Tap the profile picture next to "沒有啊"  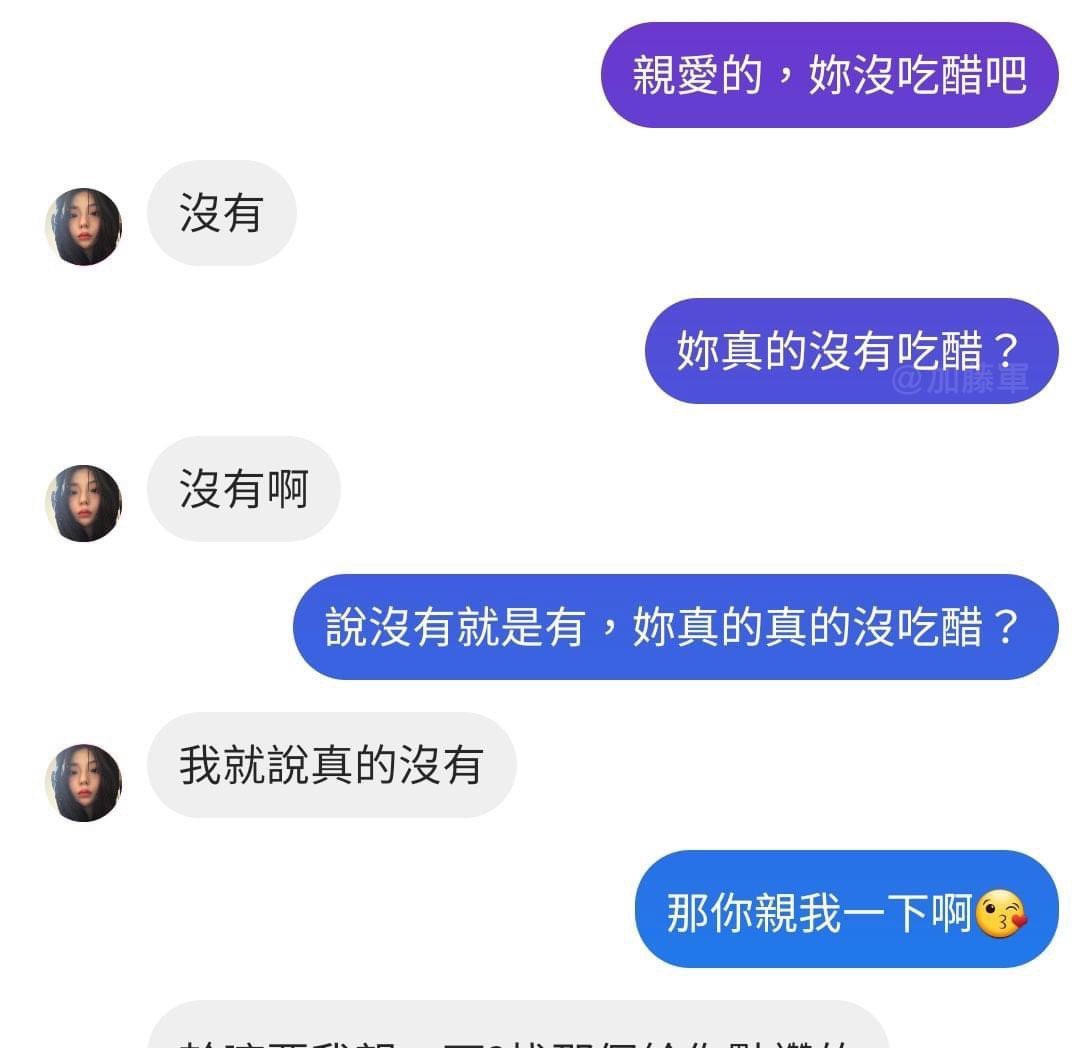pyautogui.click(x=83, y=503)
